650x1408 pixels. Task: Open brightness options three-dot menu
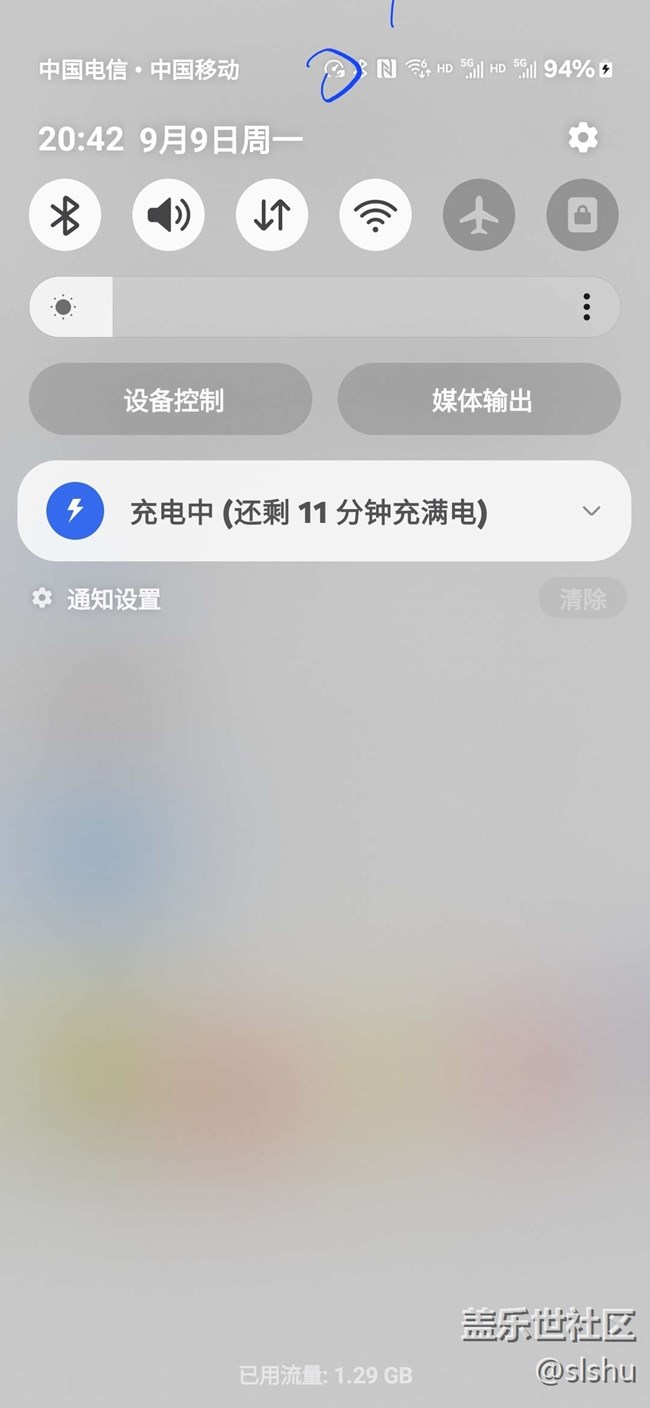(x=586, y=307)
